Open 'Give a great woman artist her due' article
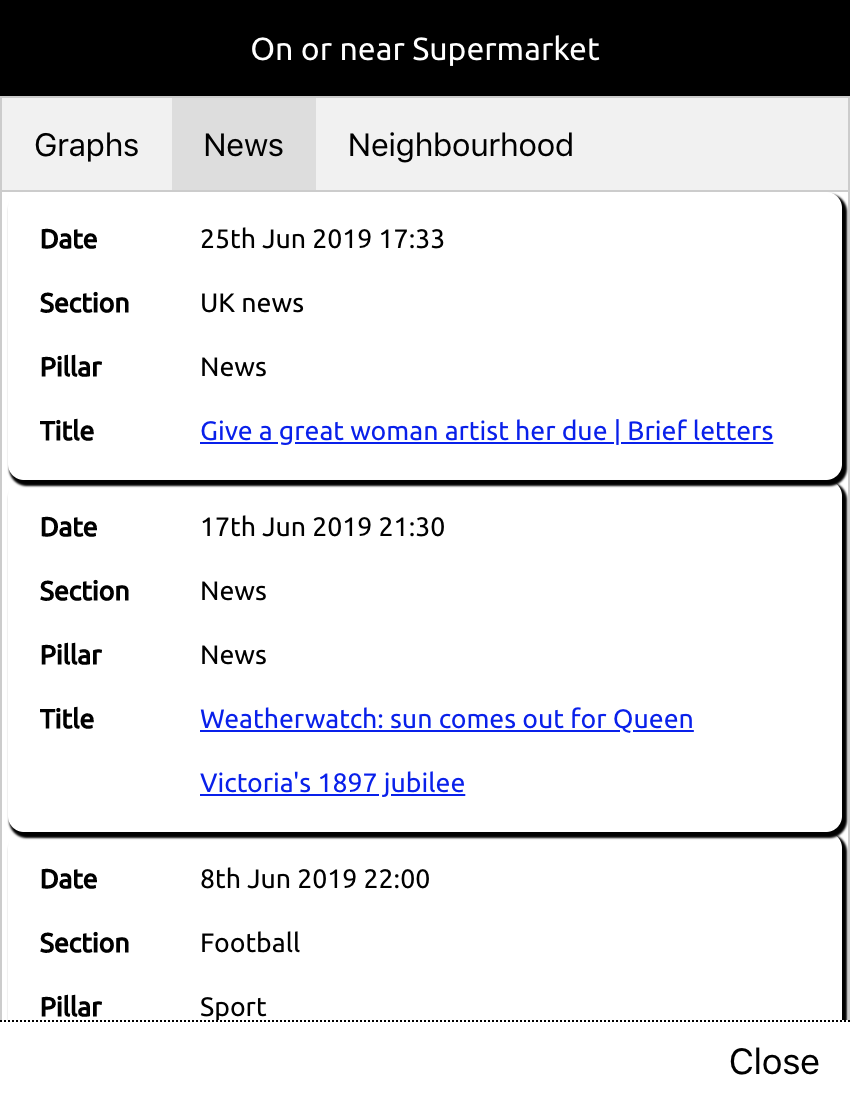This screenshot has height=1102, width=850. (x=487, y=431)
